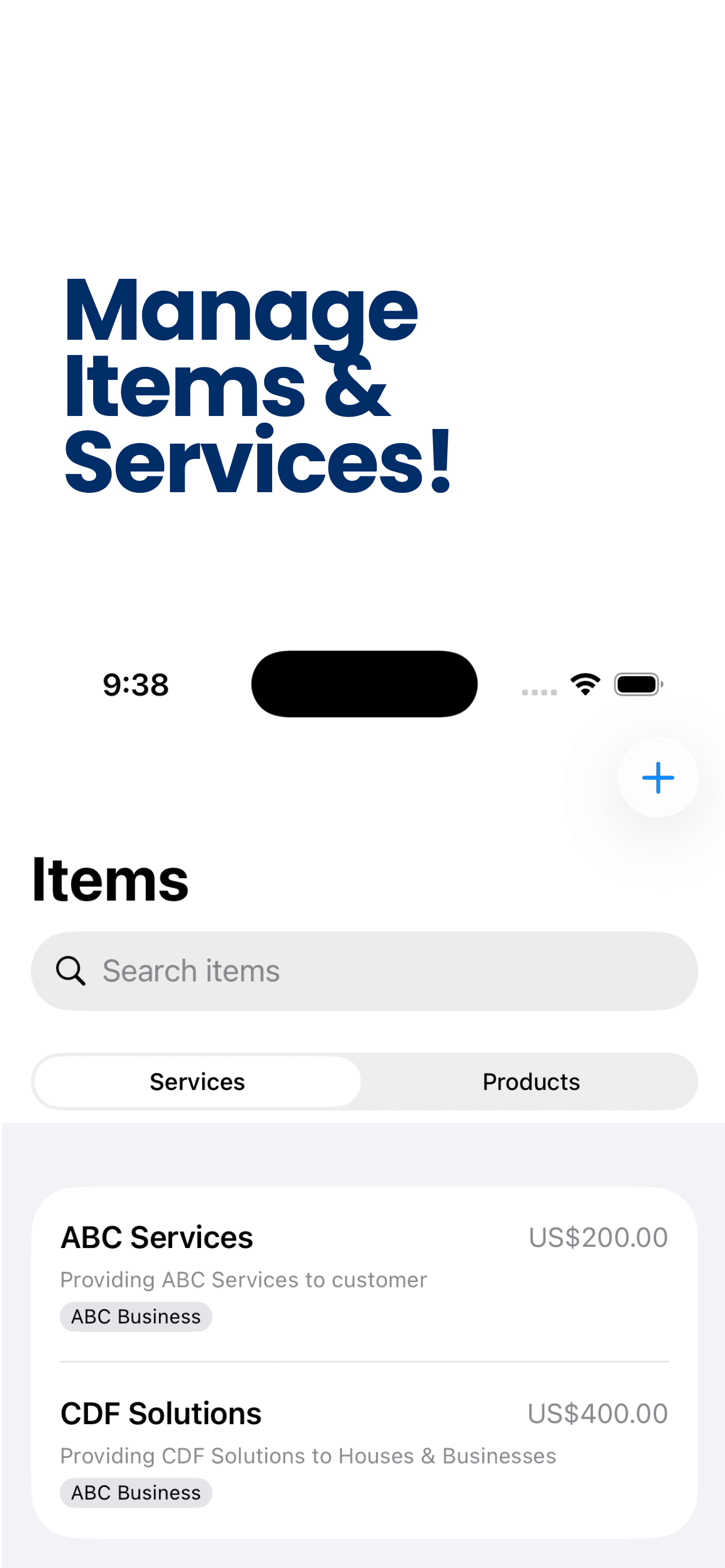This screenshot has width=725, height=1568.
Task: Switch to the Products tab
Action: pos(530,1081)
